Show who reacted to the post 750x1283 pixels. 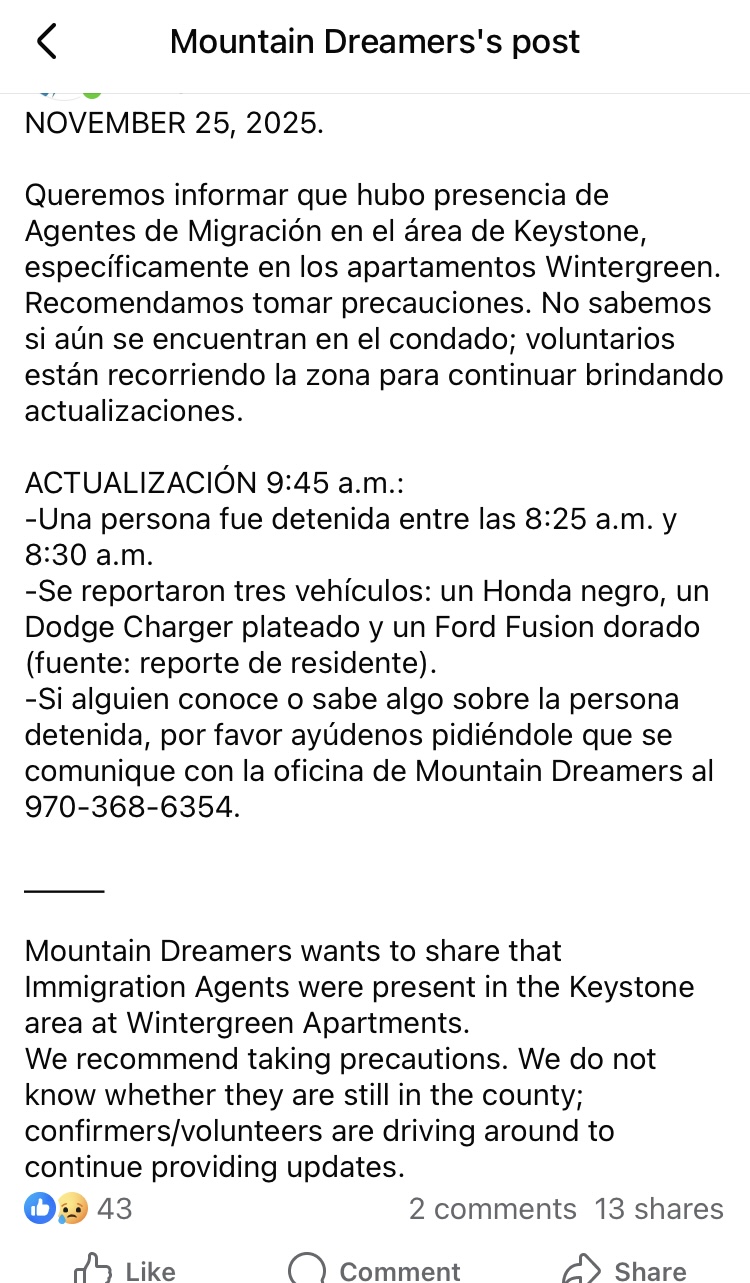(x=78, y=1208)
